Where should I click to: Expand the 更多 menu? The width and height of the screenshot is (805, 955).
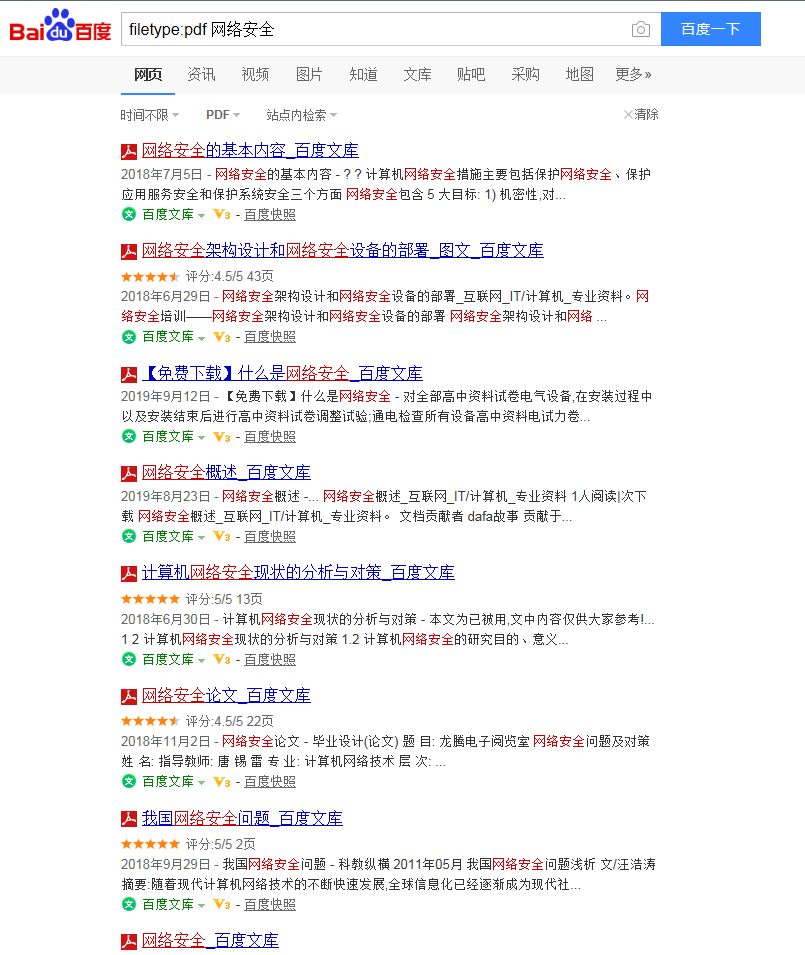(633, 74)
